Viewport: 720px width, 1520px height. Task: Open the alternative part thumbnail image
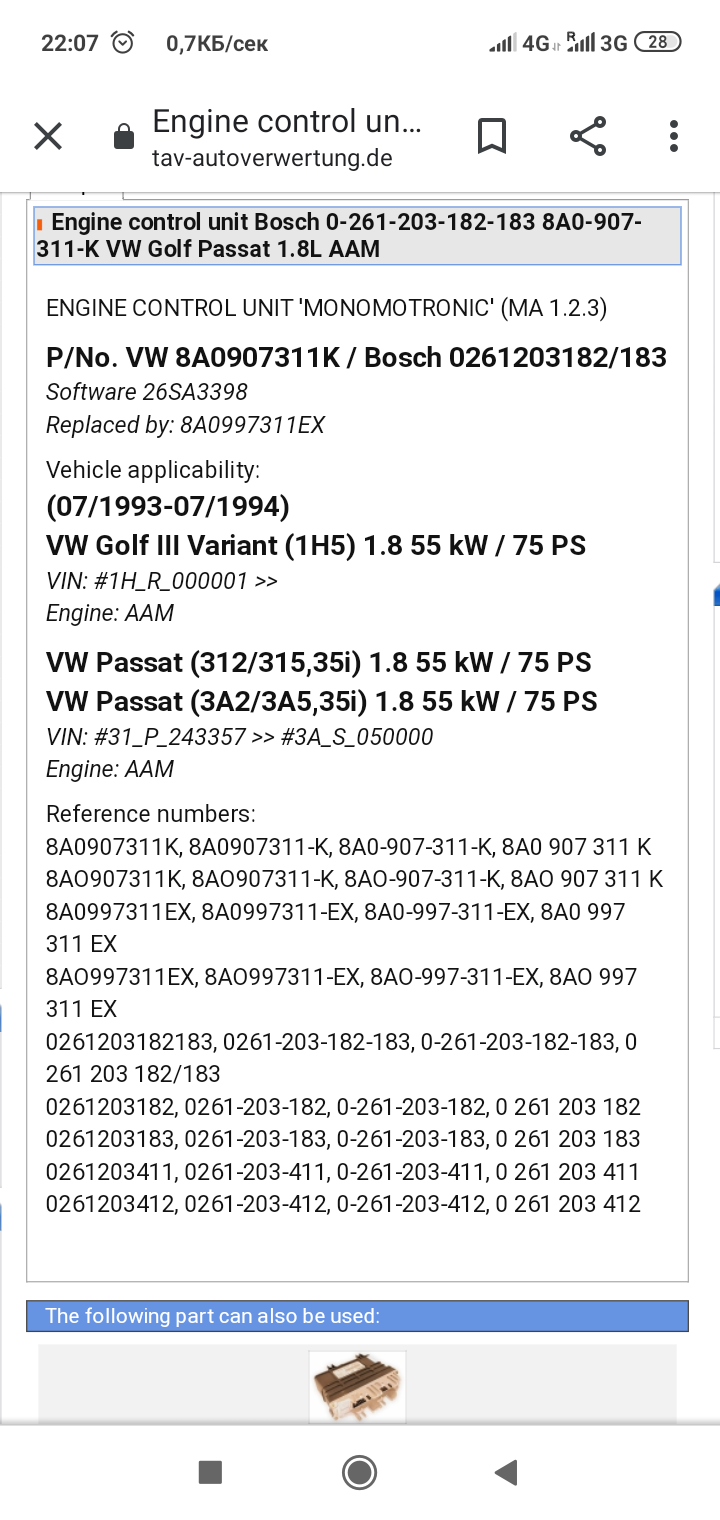coord(357,1386)
